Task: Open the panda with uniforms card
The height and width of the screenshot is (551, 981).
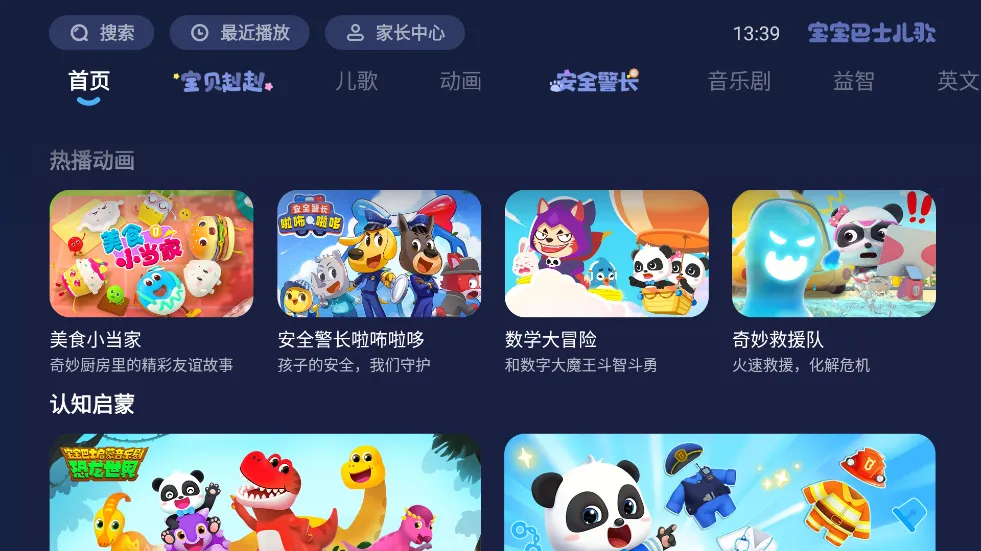Action: point(719,492)
